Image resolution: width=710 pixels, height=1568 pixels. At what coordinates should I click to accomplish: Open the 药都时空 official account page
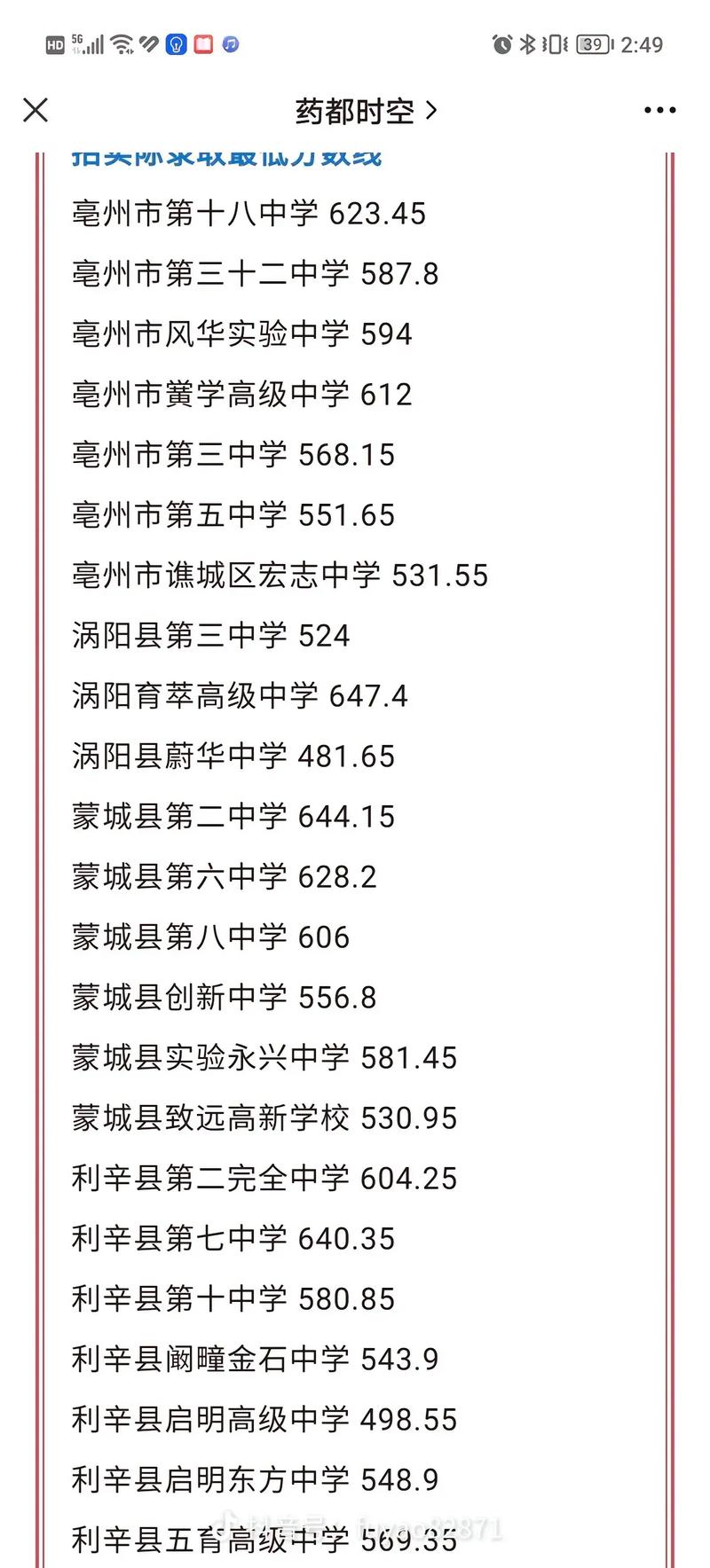tap(353, 110)
